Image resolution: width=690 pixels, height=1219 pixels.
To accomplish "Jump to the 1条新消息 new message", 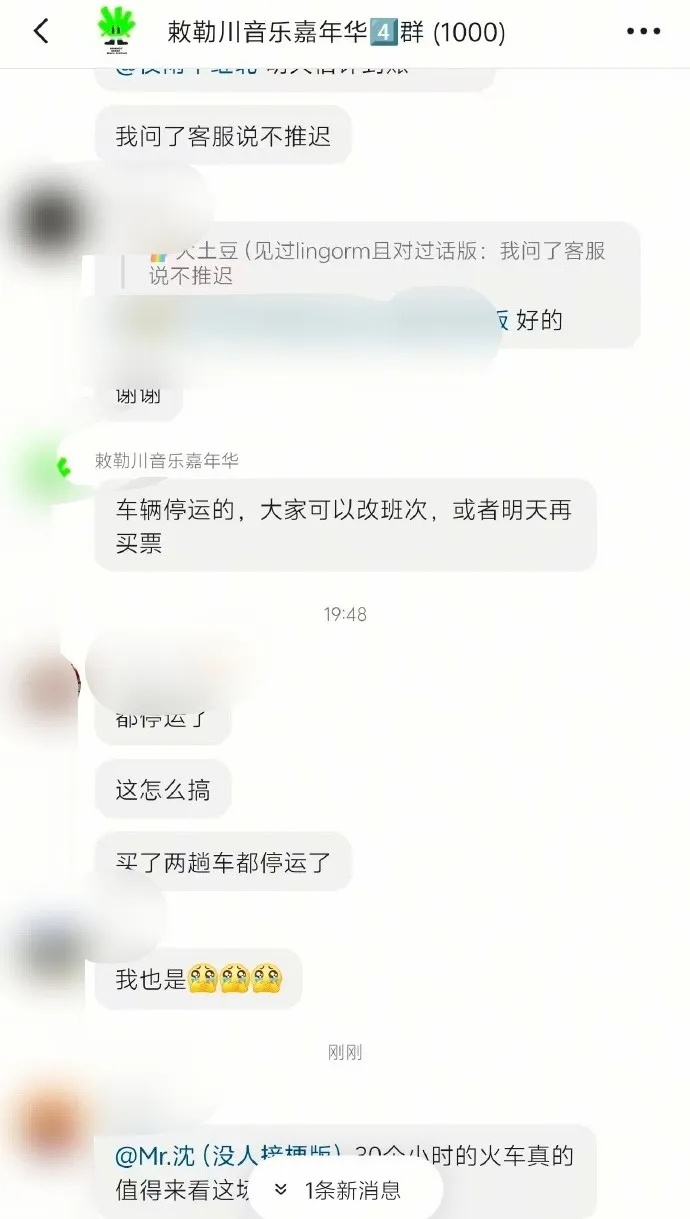I will (341, 1190).
